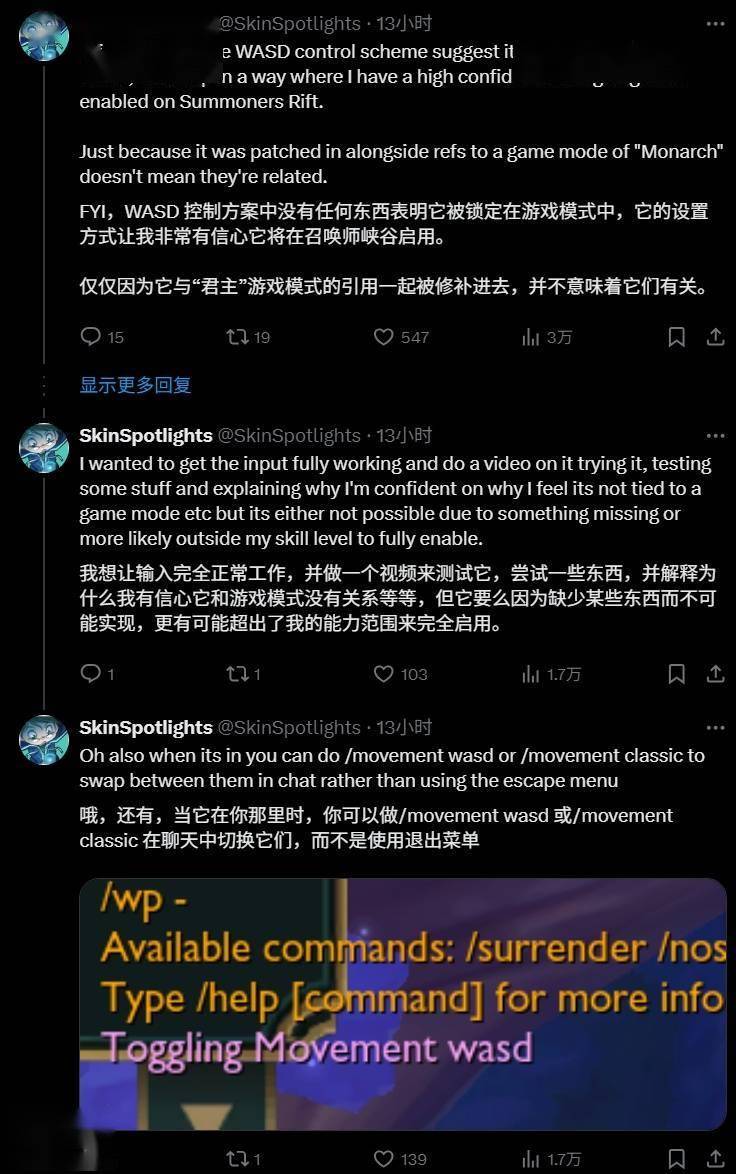Image resolution: width=736 pixels, height=1174 pixels.
Task: Bookmark the tweet viewed 3万 times
Action: coord(677,337)
